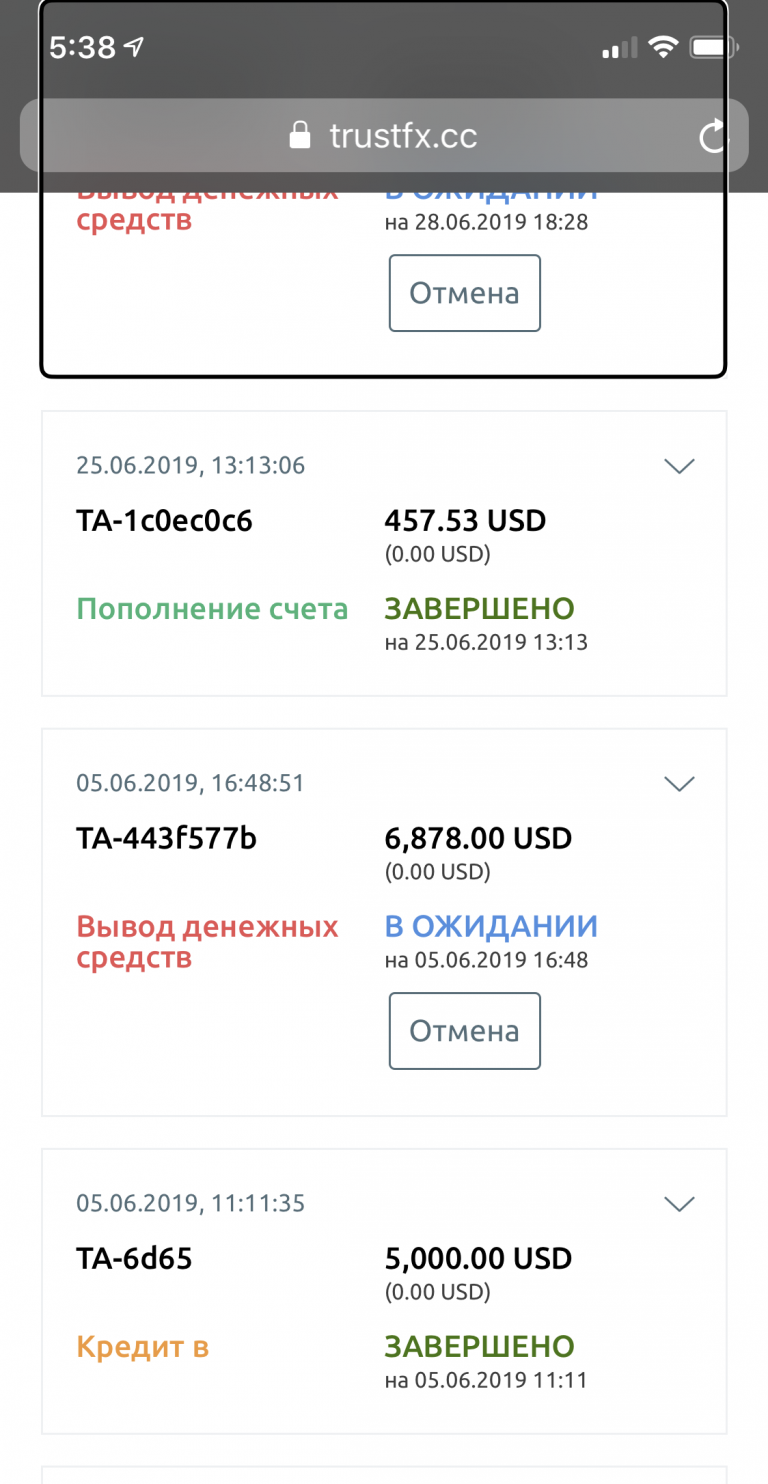Expand the TA-1c0ec0c6 transaction details

[x=680, y=466]
